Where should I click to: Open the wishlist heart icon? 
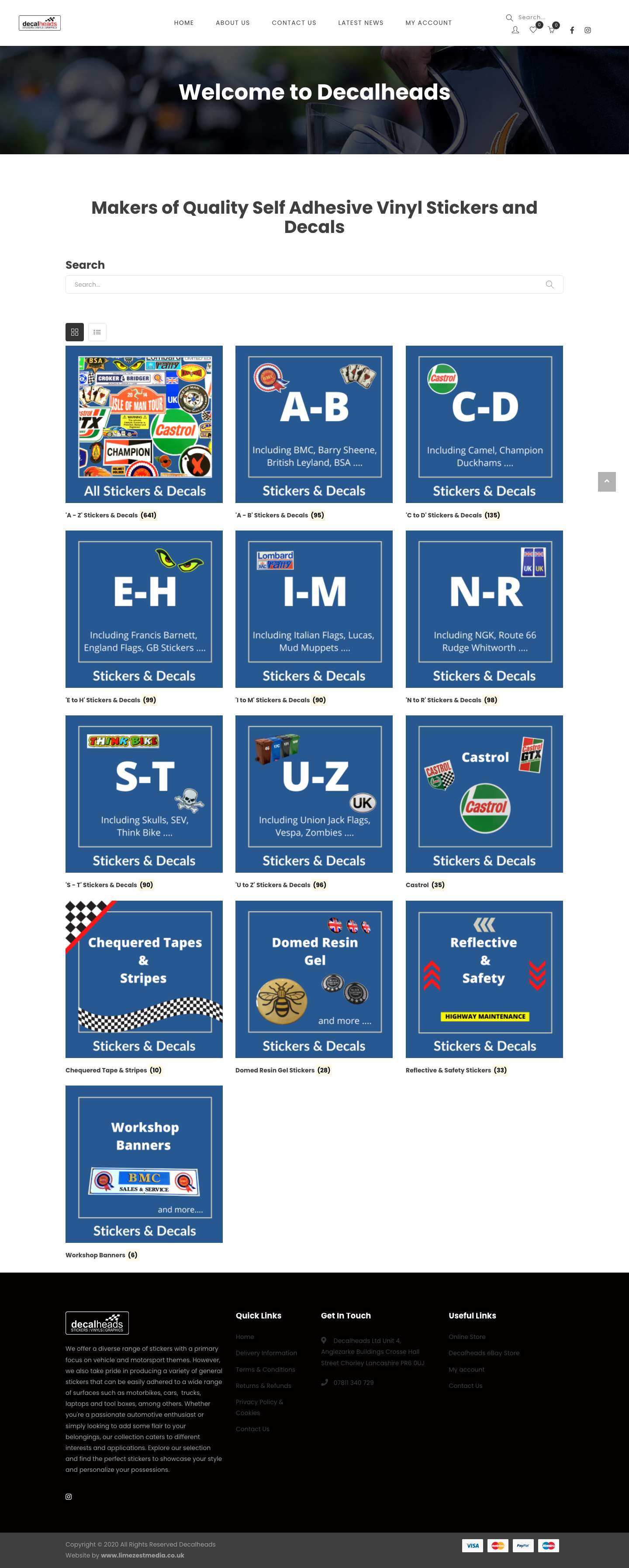click(x=533, y=30)
